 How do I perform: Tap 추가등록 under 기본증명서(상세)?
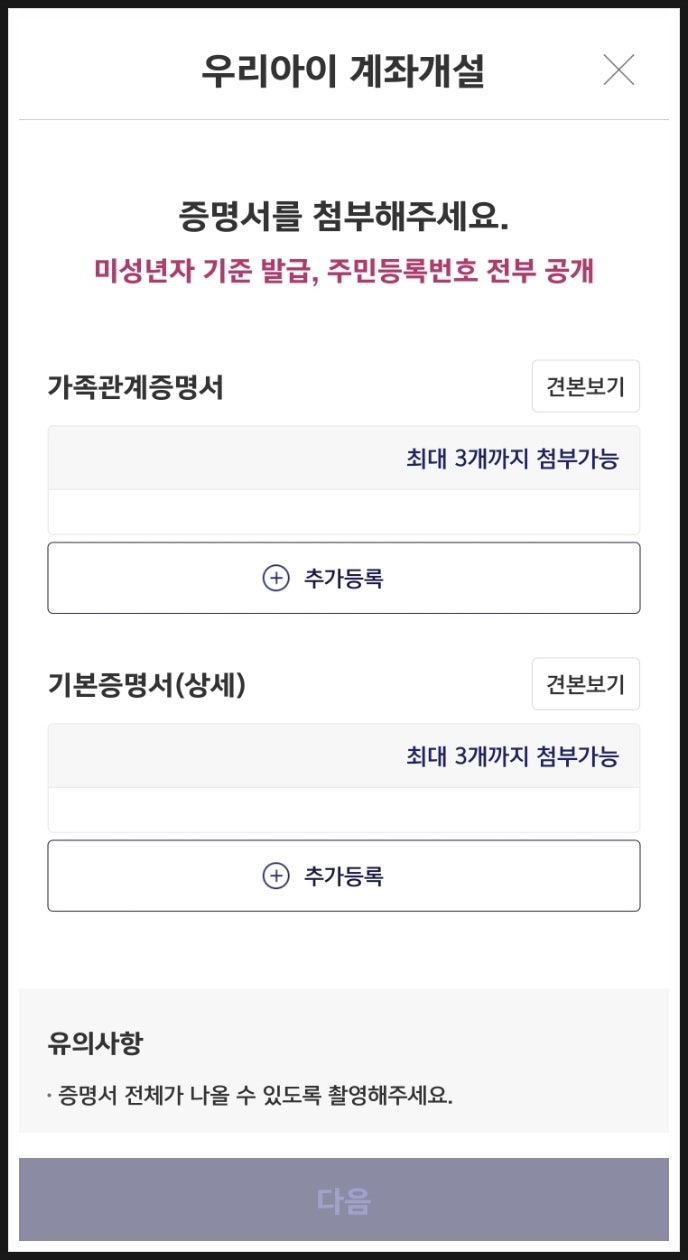pos(344,876)
